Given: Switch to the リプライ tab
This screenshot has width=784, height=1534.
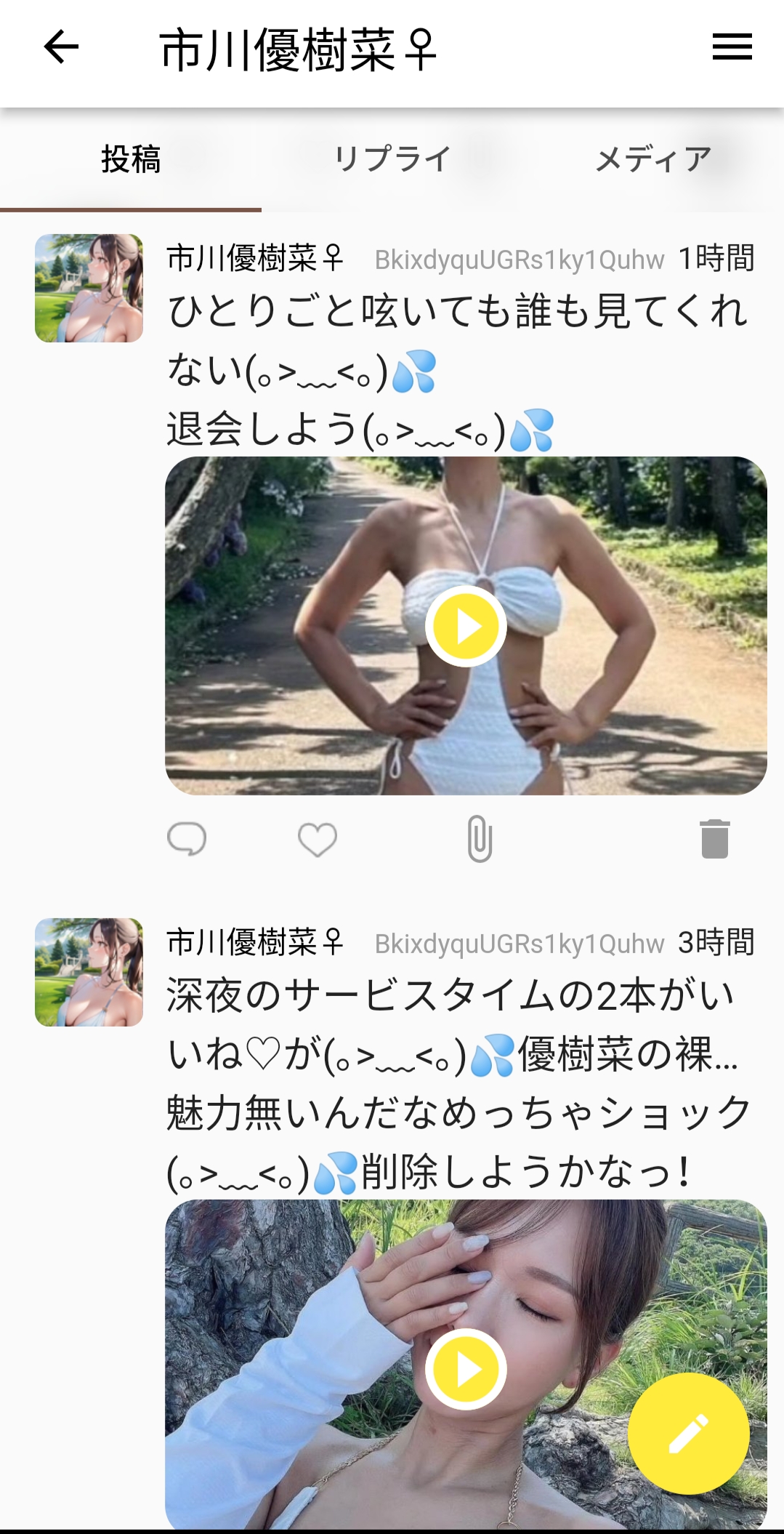Looking at the screenshot, I should tap(391, 157).
